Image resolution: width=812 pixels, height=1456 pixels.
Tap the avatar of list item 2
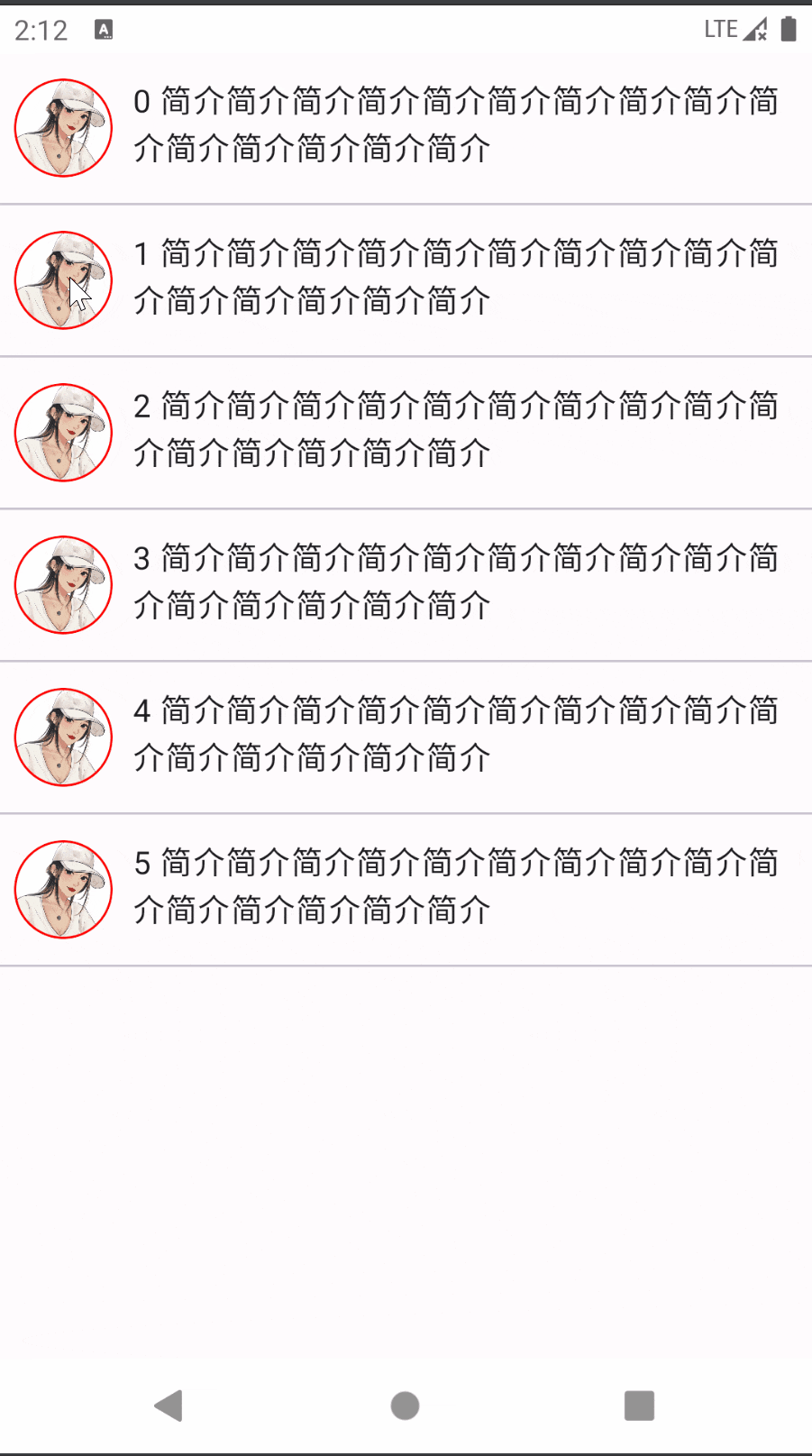tap(63, 433)
